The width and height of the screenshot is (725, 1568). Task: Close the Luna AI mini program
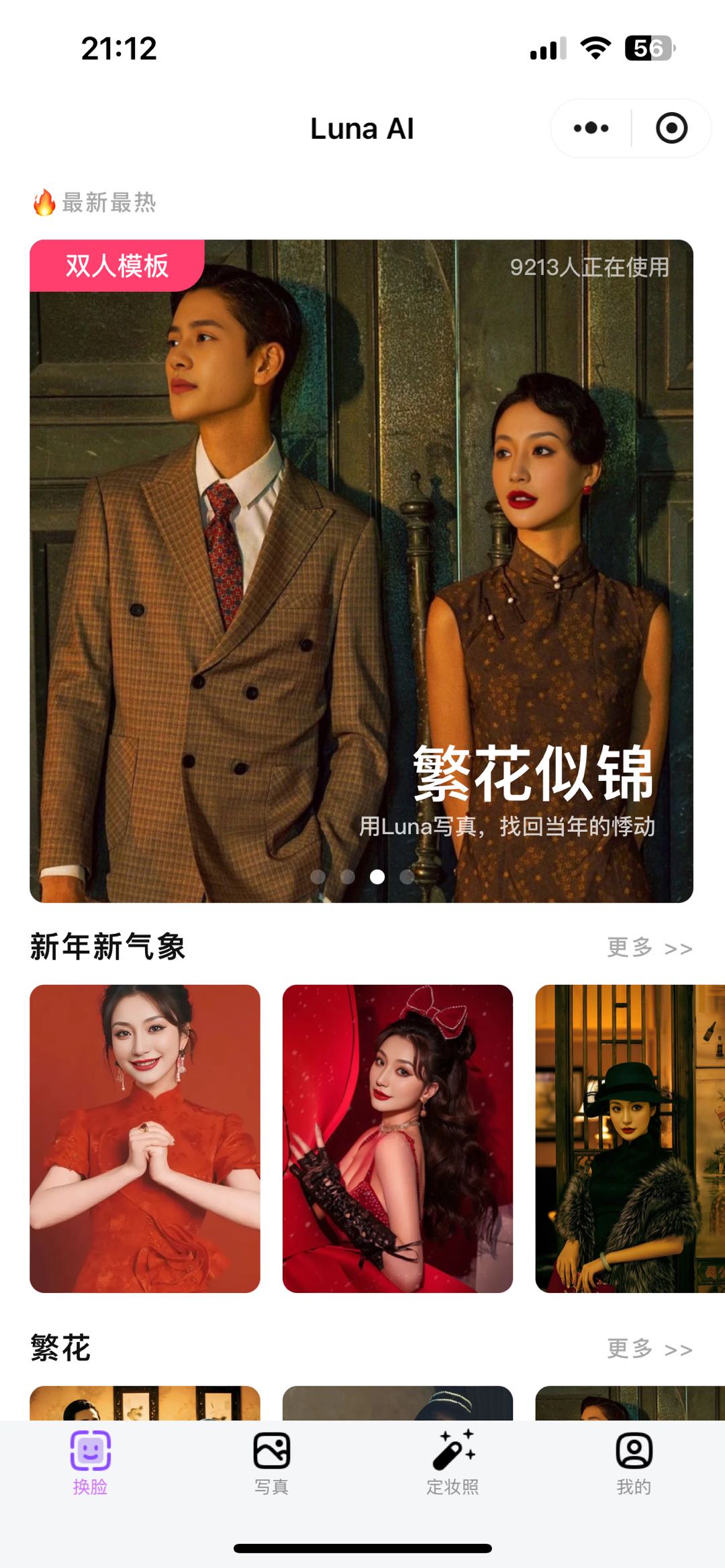click(671, 128)
